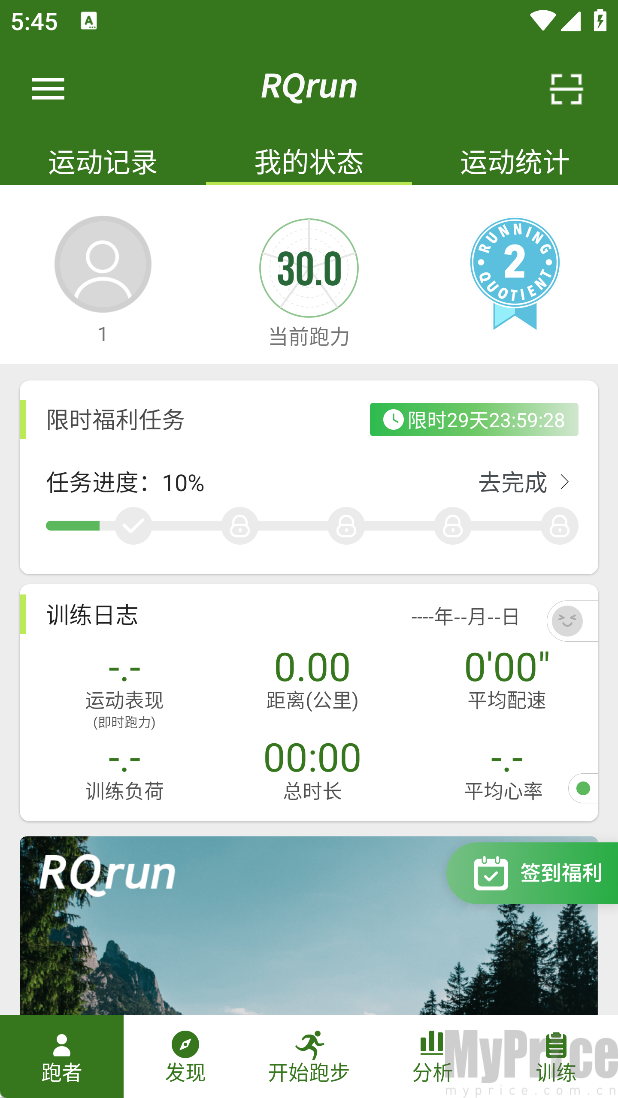The image size is (618, 1098).
Task: Select the 我的状态 tab
Action: pos(309,162)
